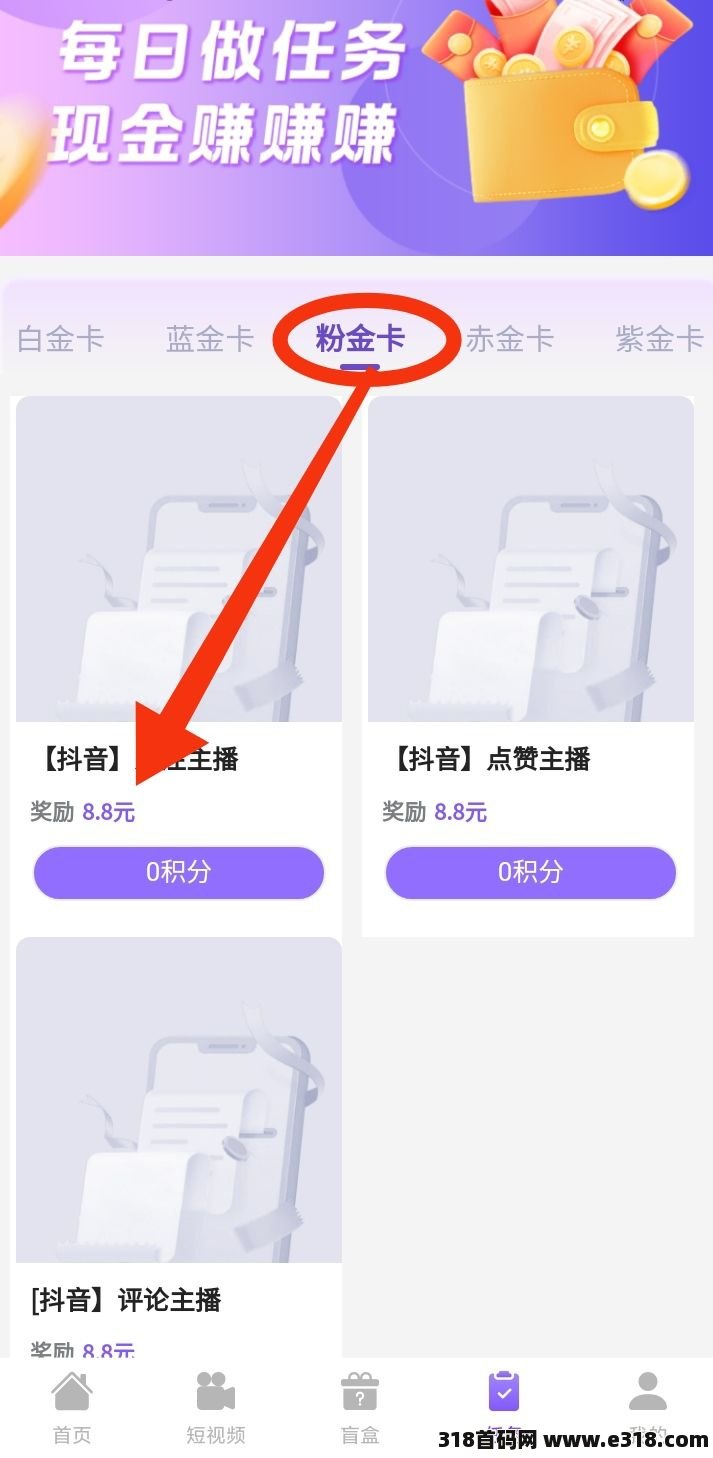Open the 盲盒 blind box tab
The width and height of the screenshot is (713, 1458).
pos(360,1408)
